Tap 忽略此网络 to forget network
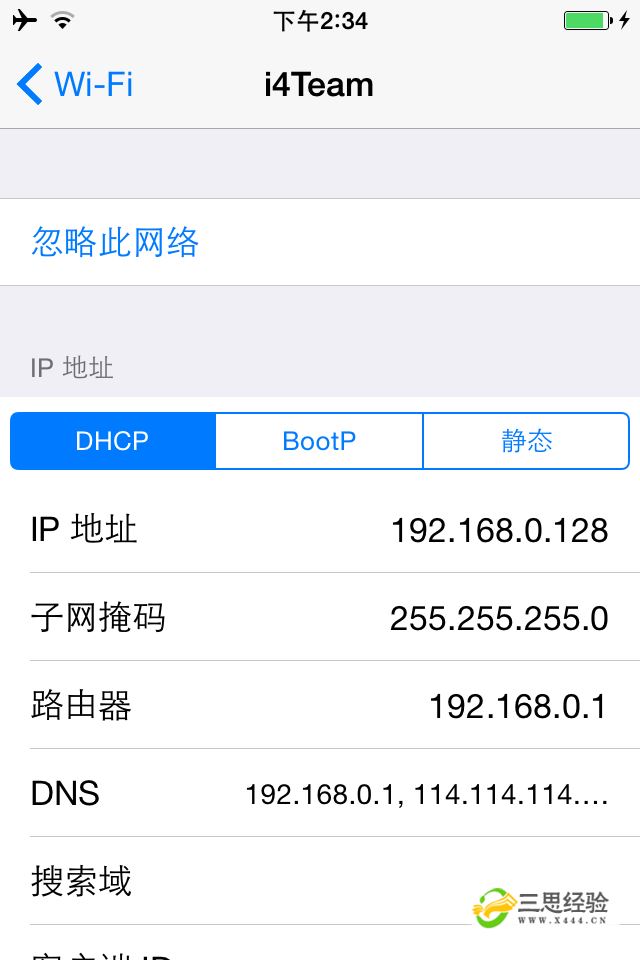 pyautogui.click(x=116, y=242)
